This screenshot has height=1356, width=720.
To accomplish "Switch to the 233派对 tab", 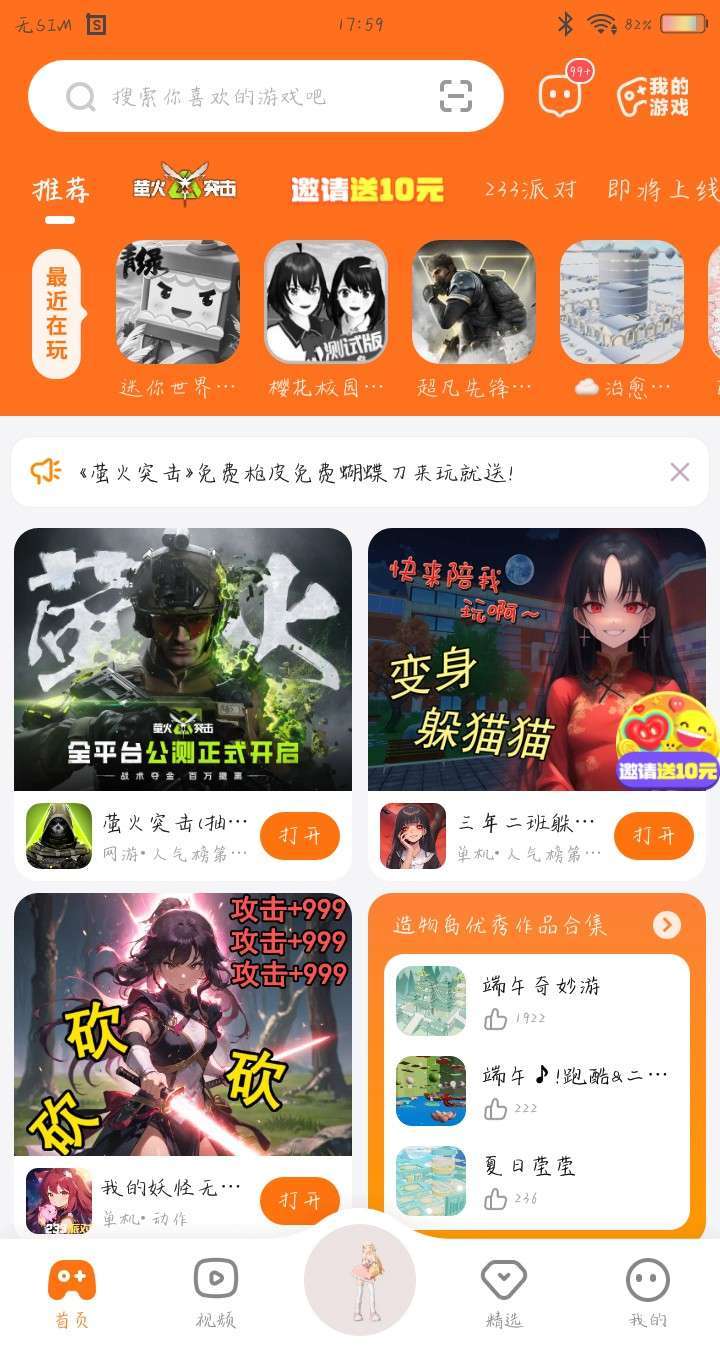I will pos(530,189).
